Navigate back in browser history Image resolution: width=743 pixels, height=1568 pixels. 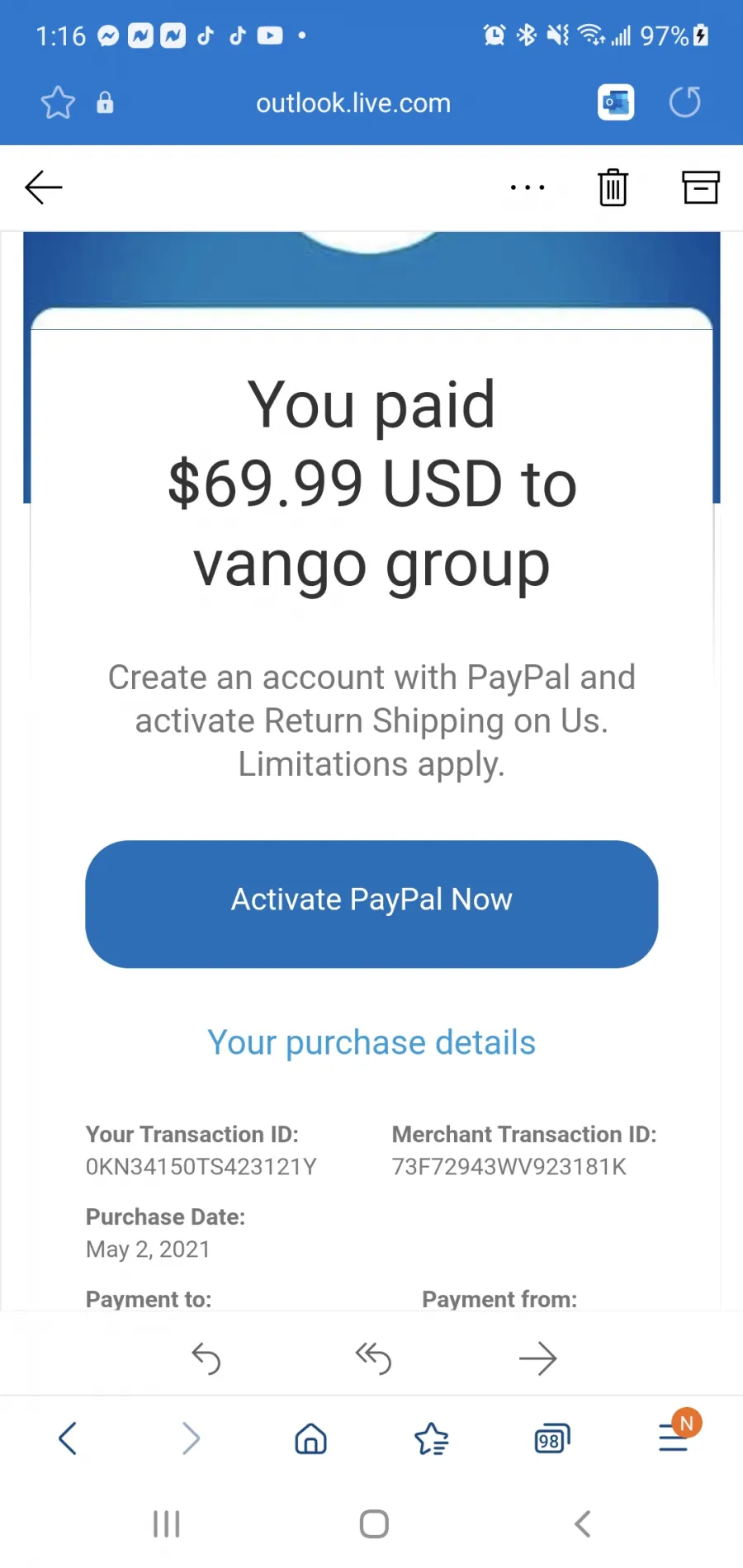click(x=68, y=1438)
